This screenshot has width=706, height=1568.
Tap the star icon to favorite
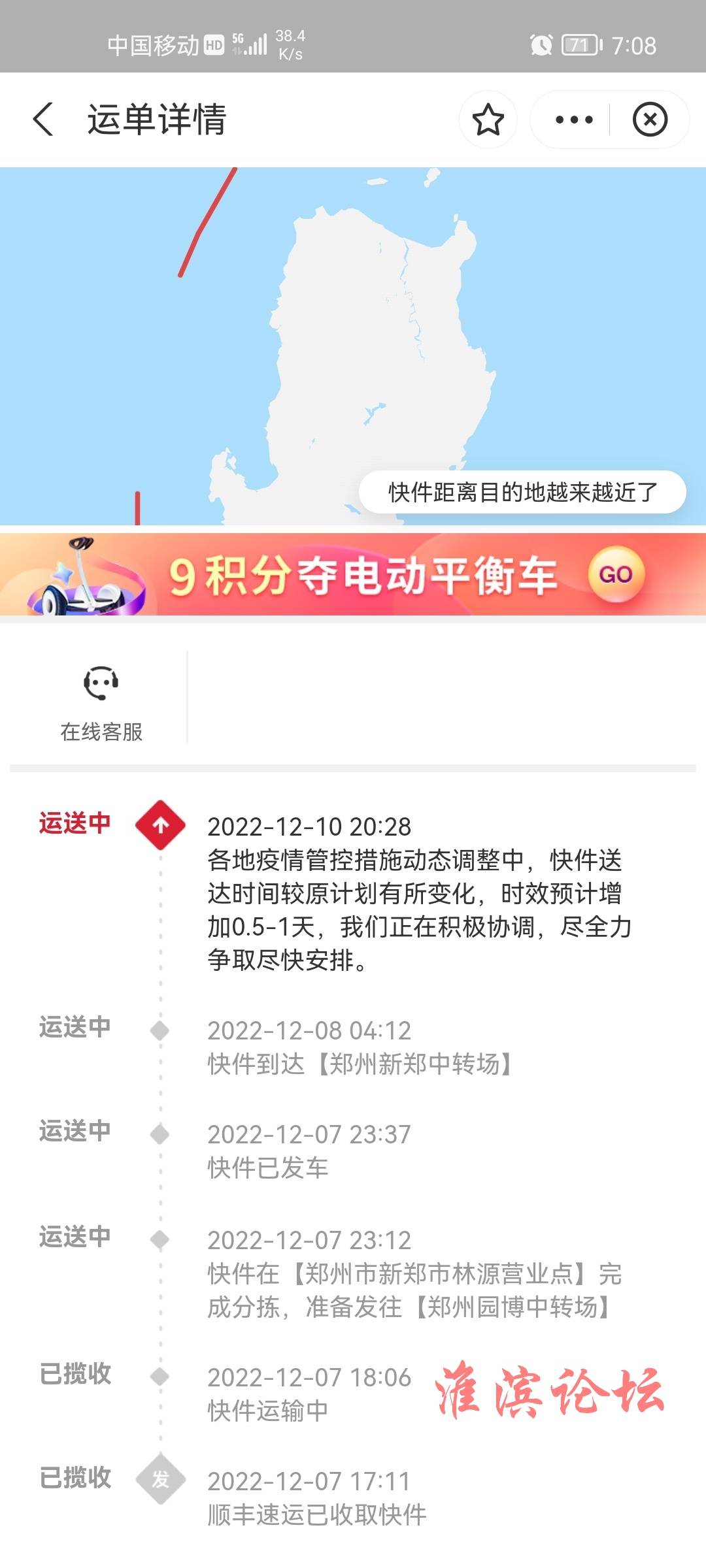coord(488,120)
